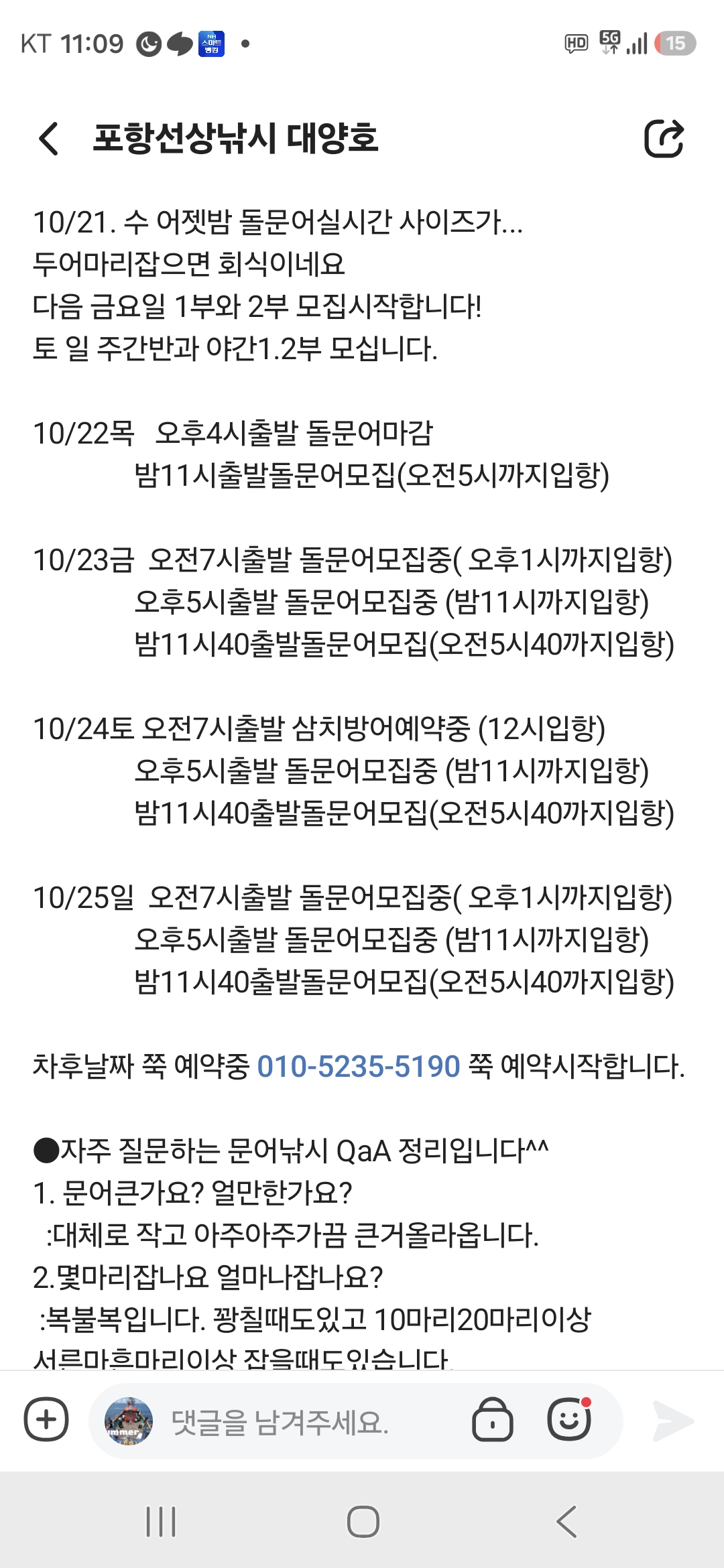
Task: Toggle the secret comment lock icon
Action: (493, 1419)
